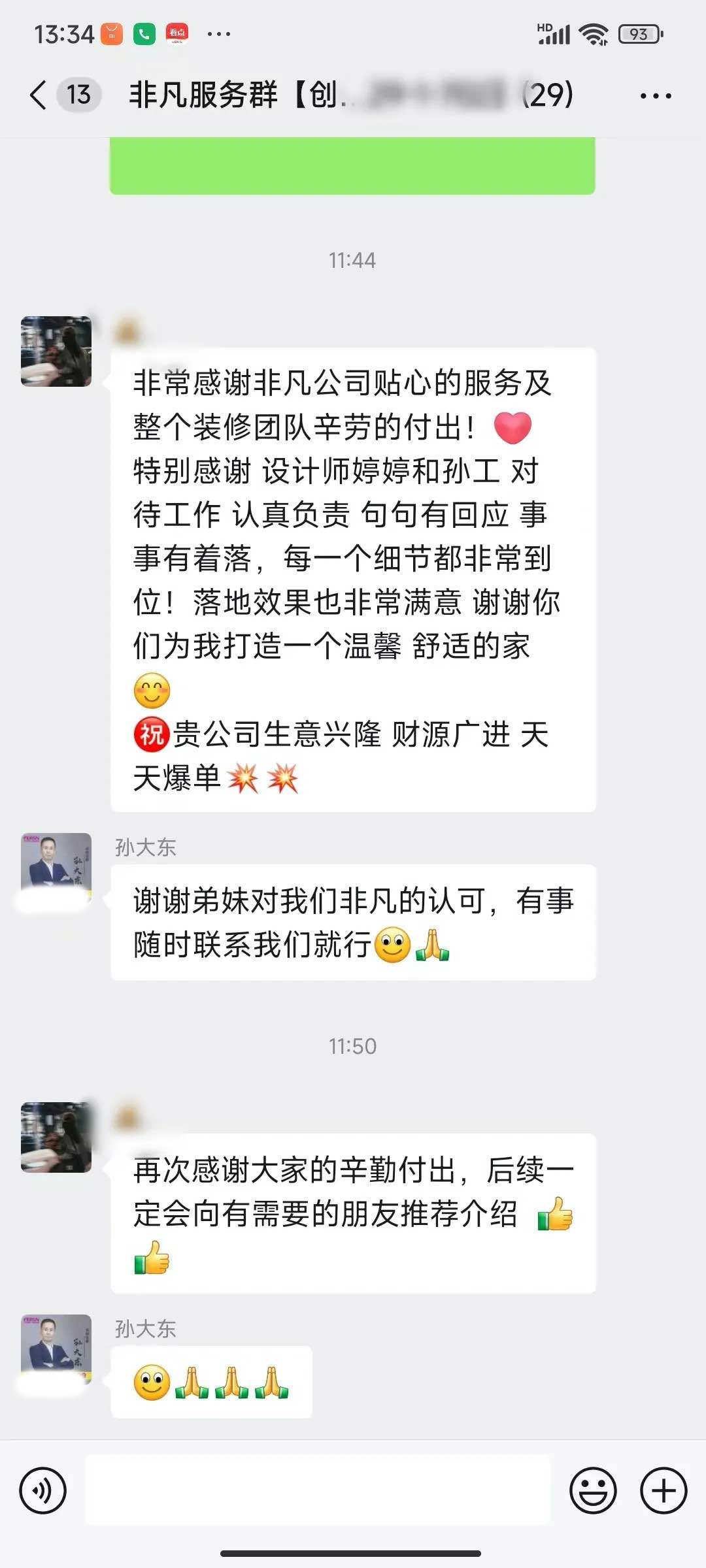Switch to voice message input
Viewport: 706px width, 1568px height.
[43, 1491]
